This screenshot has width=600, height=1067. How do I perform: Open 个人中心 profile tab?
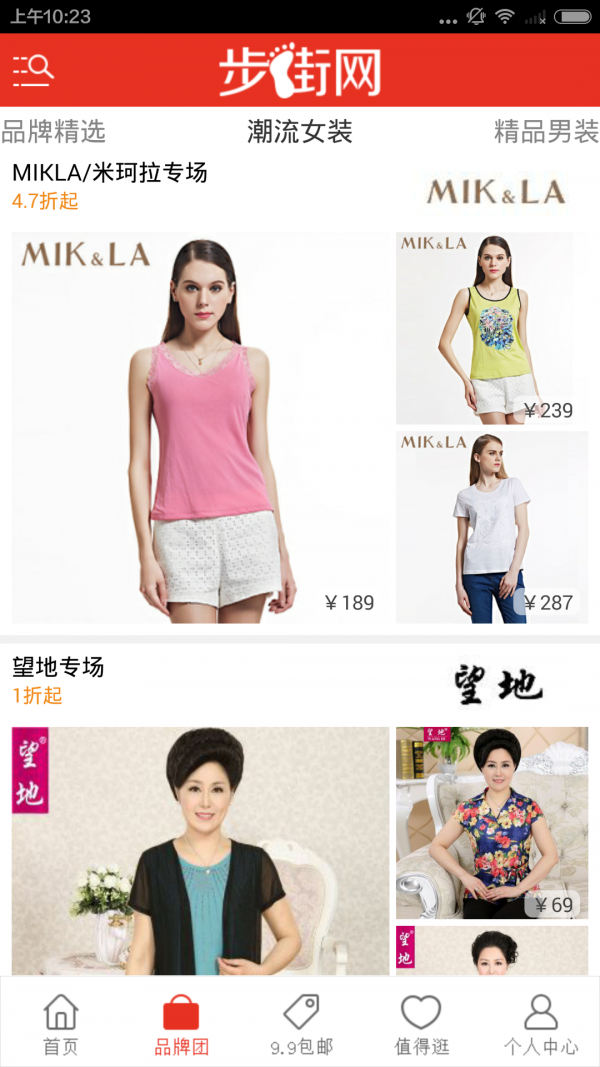tap(540, 1025)
